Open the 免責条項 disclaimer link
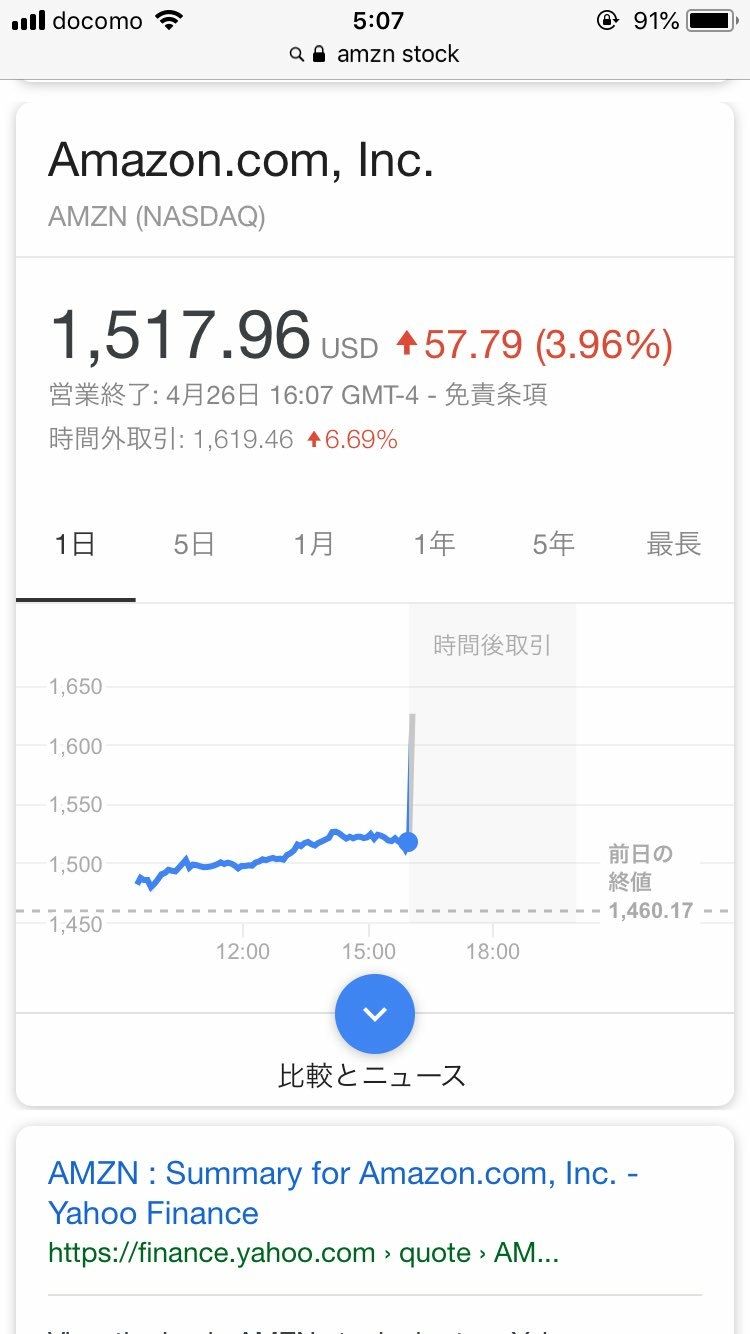Screen dimensions: 750x1334 click(x=495, y=395)
